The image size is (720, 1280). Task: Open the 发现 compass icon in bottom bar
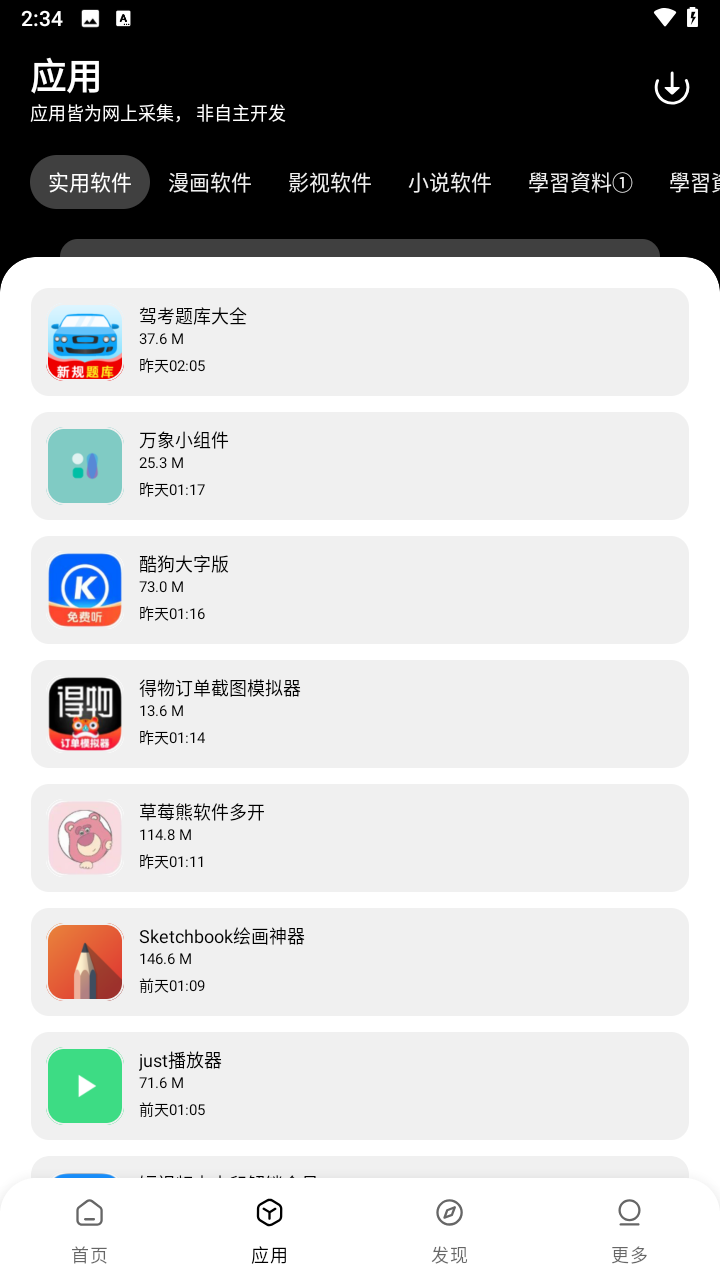[x=449, y=1211]
